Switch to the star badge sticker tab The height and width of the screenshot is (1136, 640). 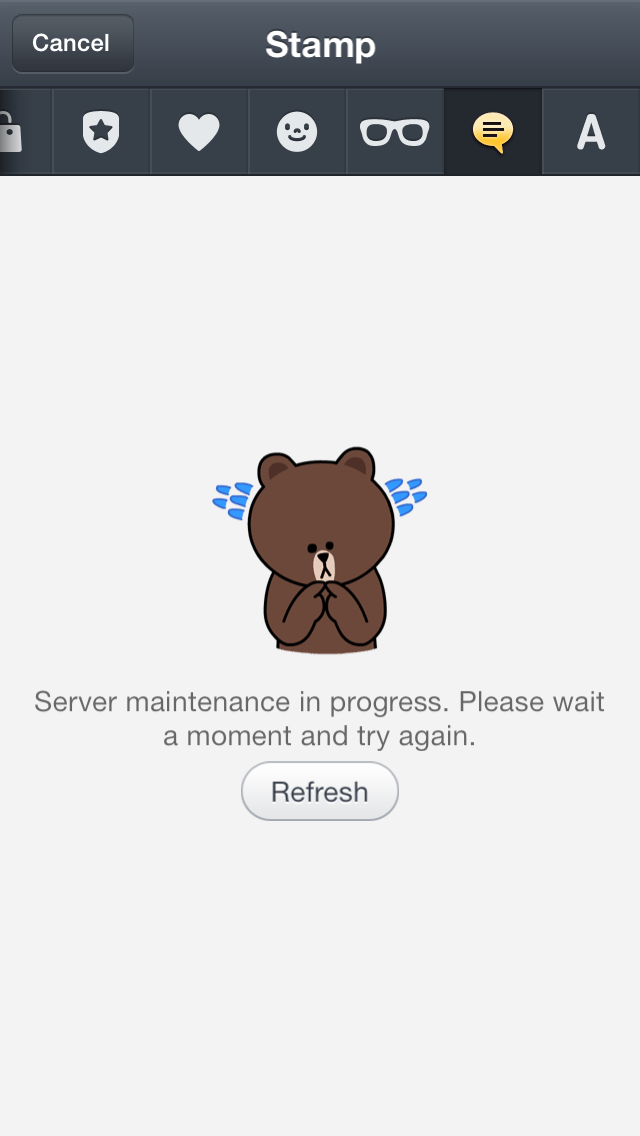pyautogui.click(x=101, y=132)
